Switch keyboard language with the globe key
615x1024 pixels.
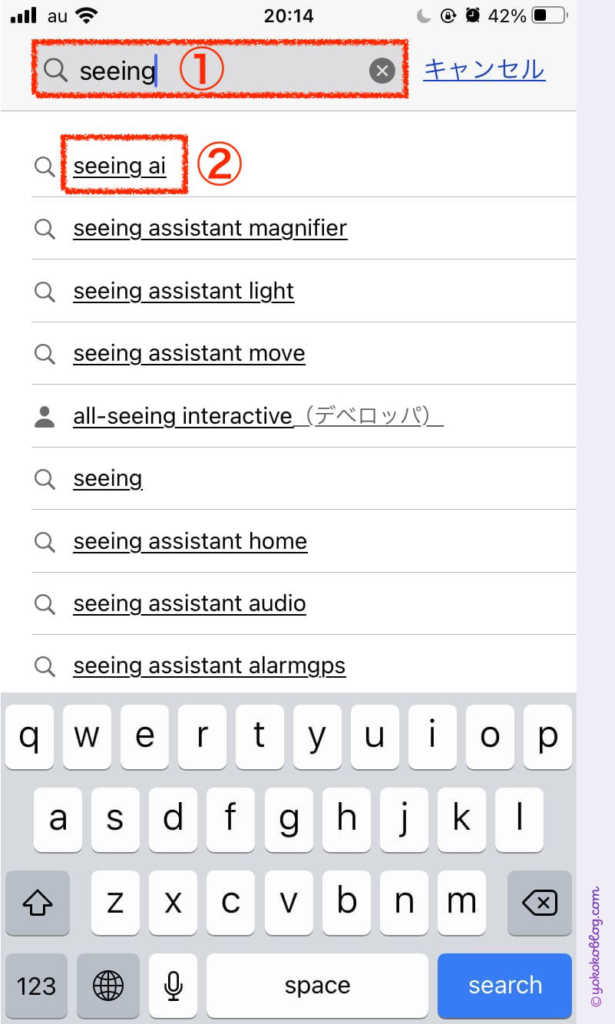point(108,985)
